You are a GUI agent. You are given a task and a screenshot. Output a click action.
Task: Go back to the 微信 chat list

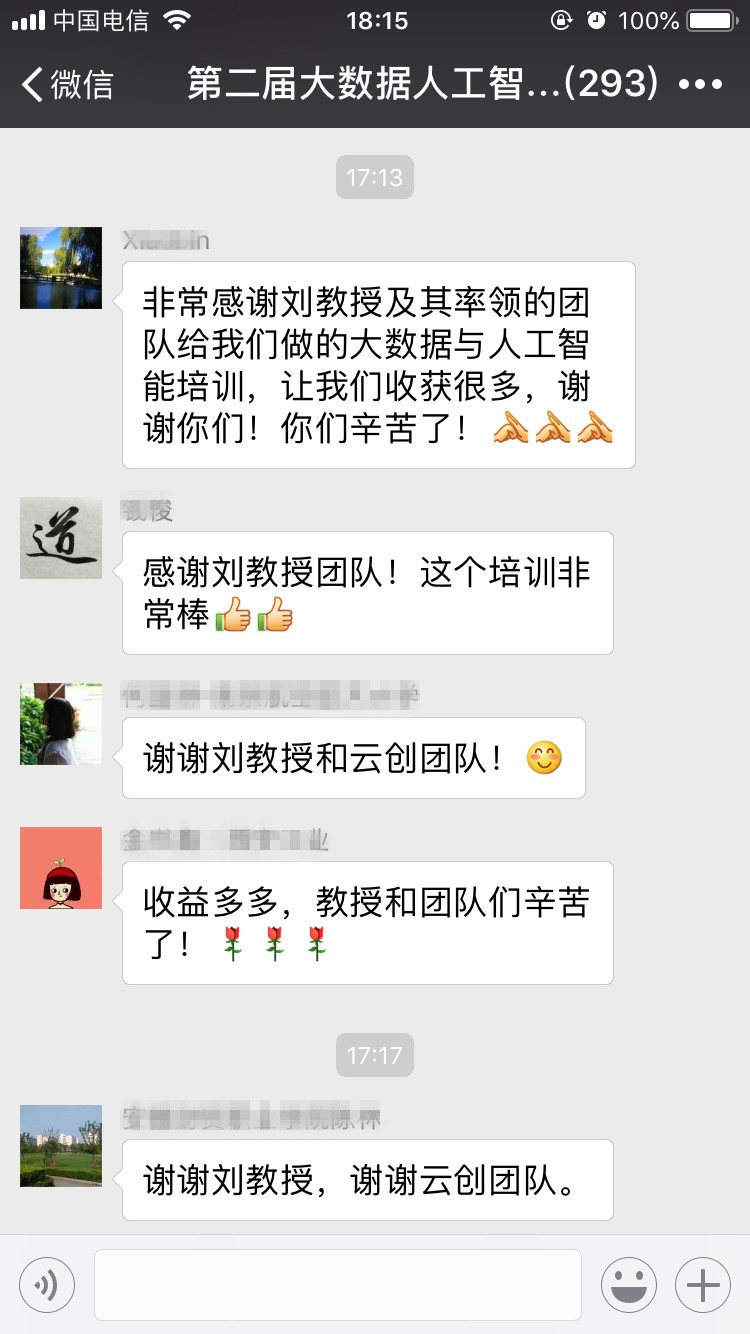pyautogui.click(x=66, y=85)
